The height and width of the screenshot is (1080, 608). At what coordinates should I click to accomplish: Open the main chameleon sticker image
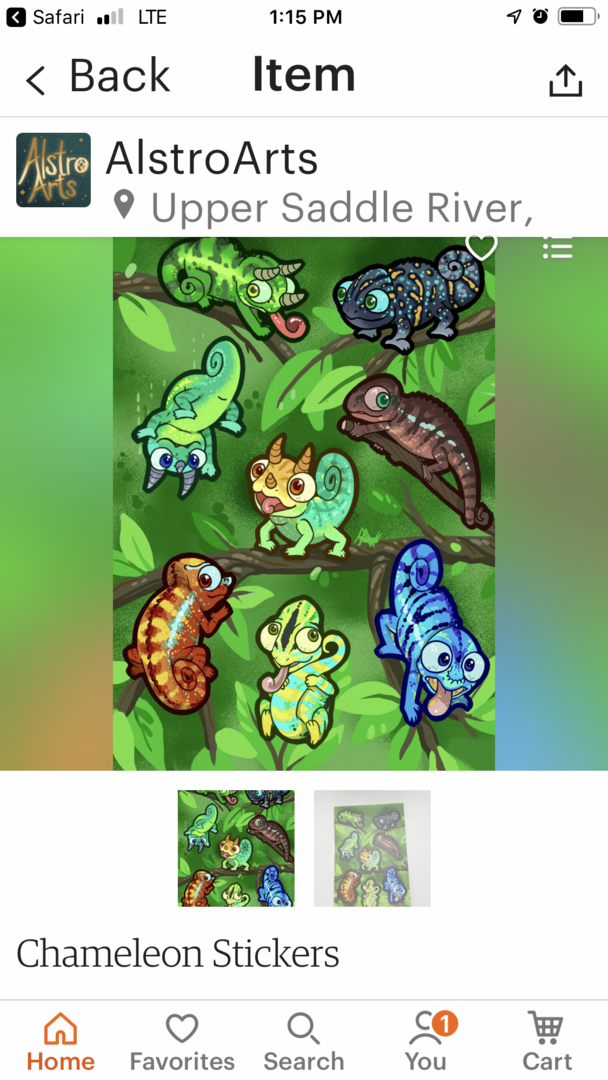(x=303, y=503)
